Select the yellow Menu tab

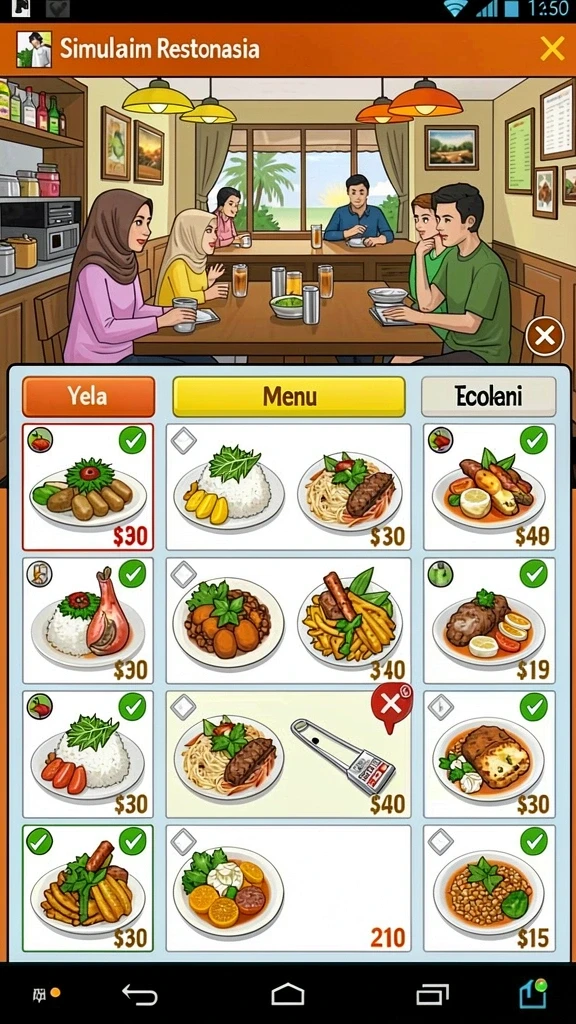[x=289, y=396]
